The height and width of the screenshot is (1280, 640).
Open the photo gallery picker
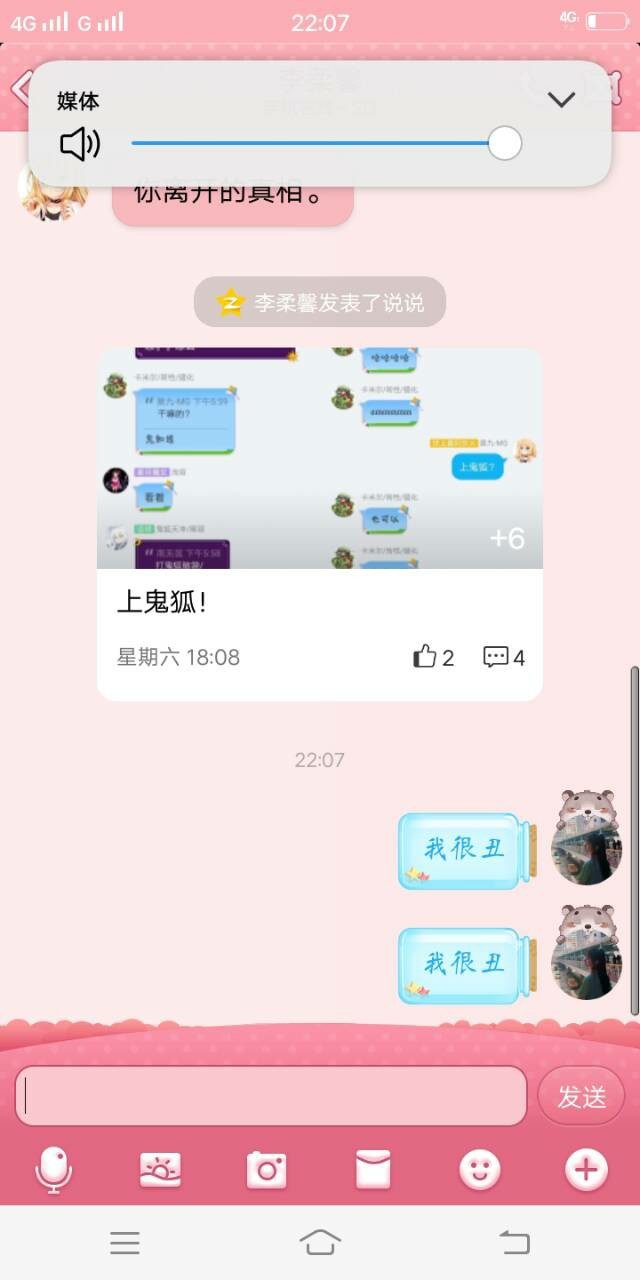click(160, 1168)
